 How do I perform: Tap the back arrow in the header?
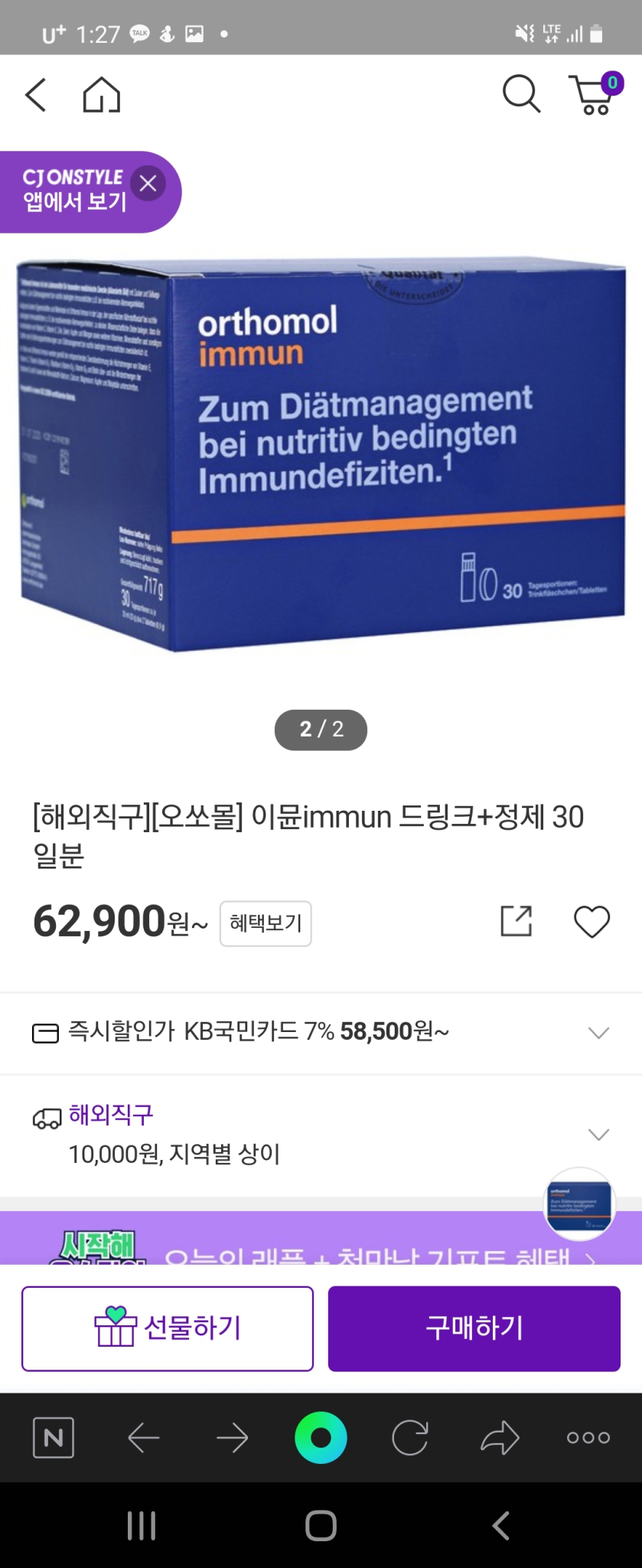click(34, 94)
